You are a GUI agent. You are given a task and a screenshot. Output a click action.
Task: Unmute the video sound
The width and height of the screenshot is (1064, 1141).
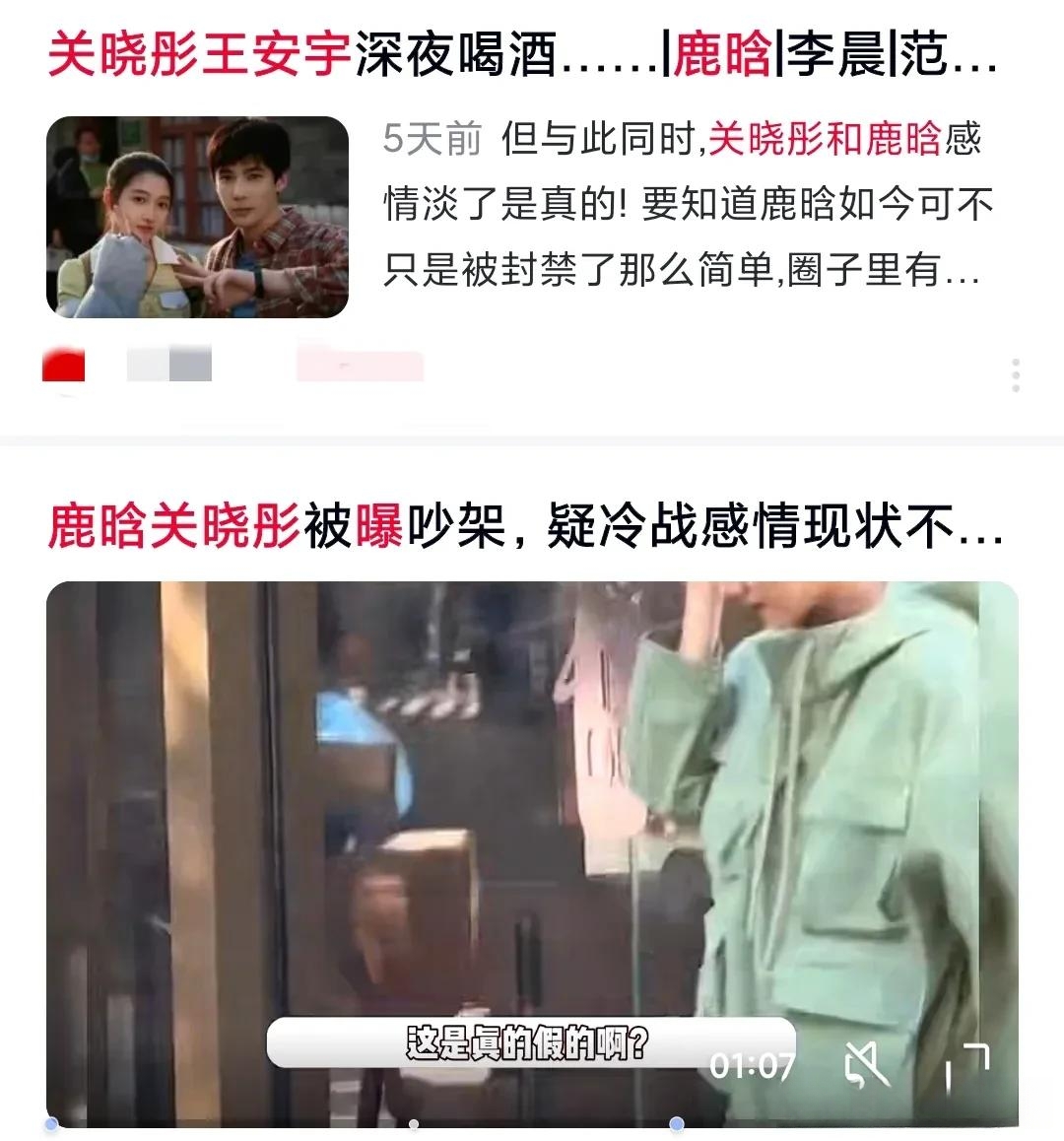(x=867, y=1066)
